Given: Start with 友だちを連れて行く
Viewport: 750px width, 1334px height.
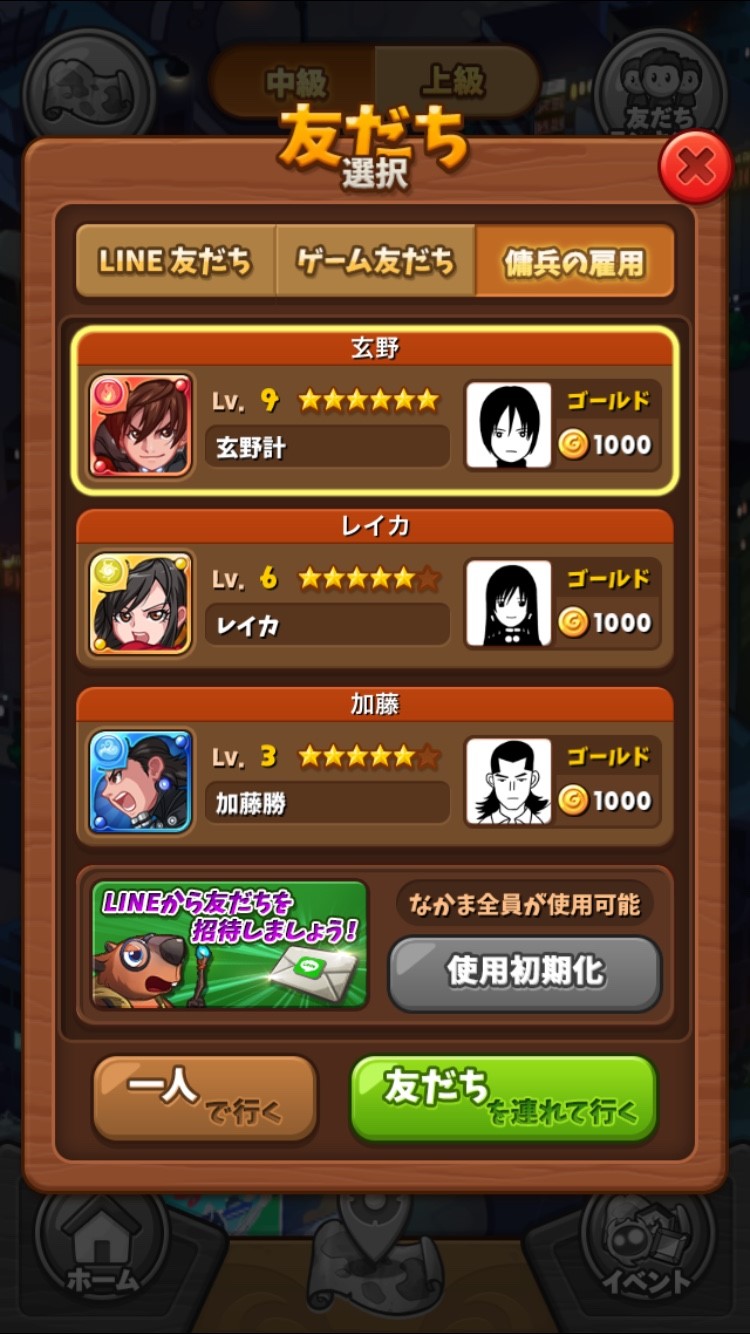Looking at the screenshot, I should click(503, 1098).
